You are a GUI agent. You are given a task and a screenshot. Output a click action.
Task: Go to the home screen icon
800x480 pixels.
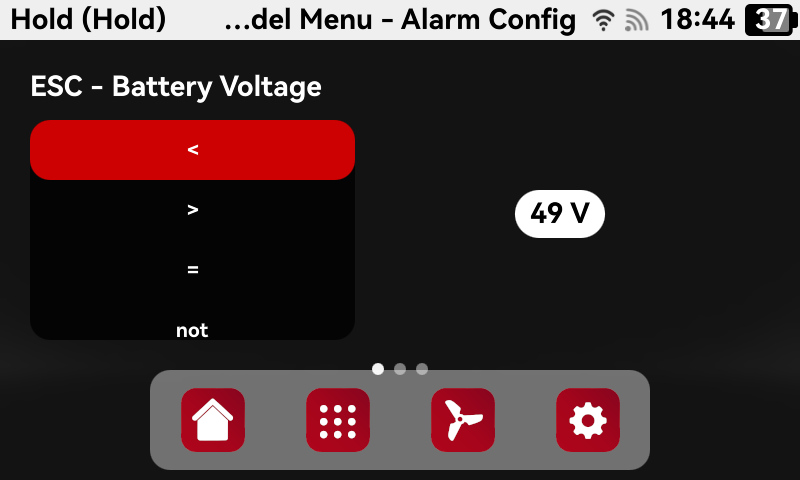pos(213,420)
